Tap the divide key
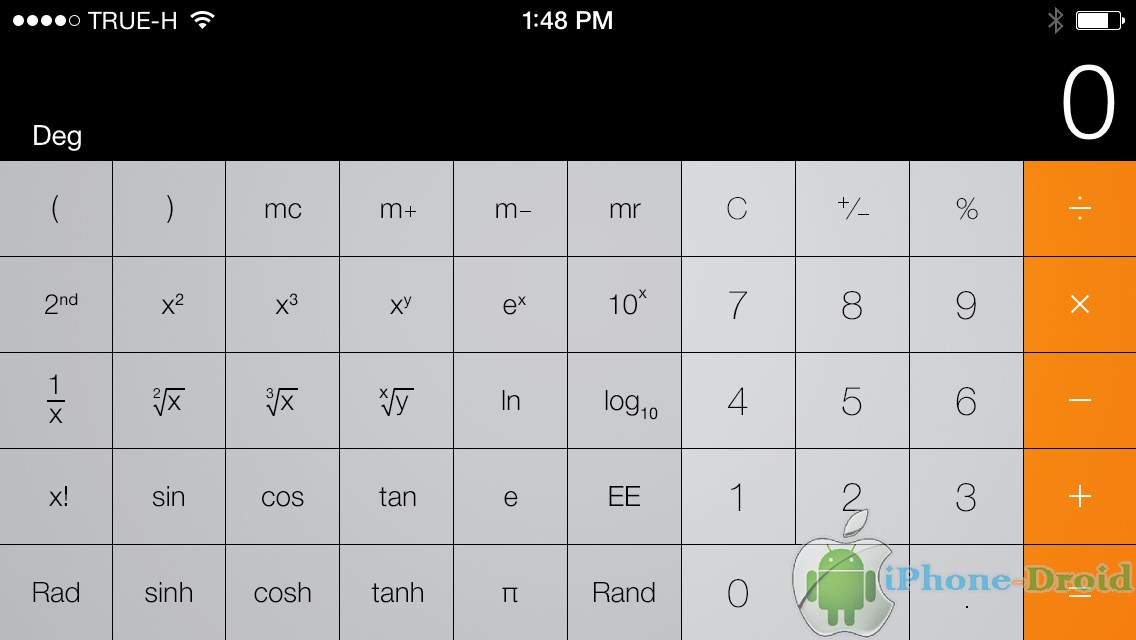The width and height of the screenshot is (1136, 640). point(1080,209)
